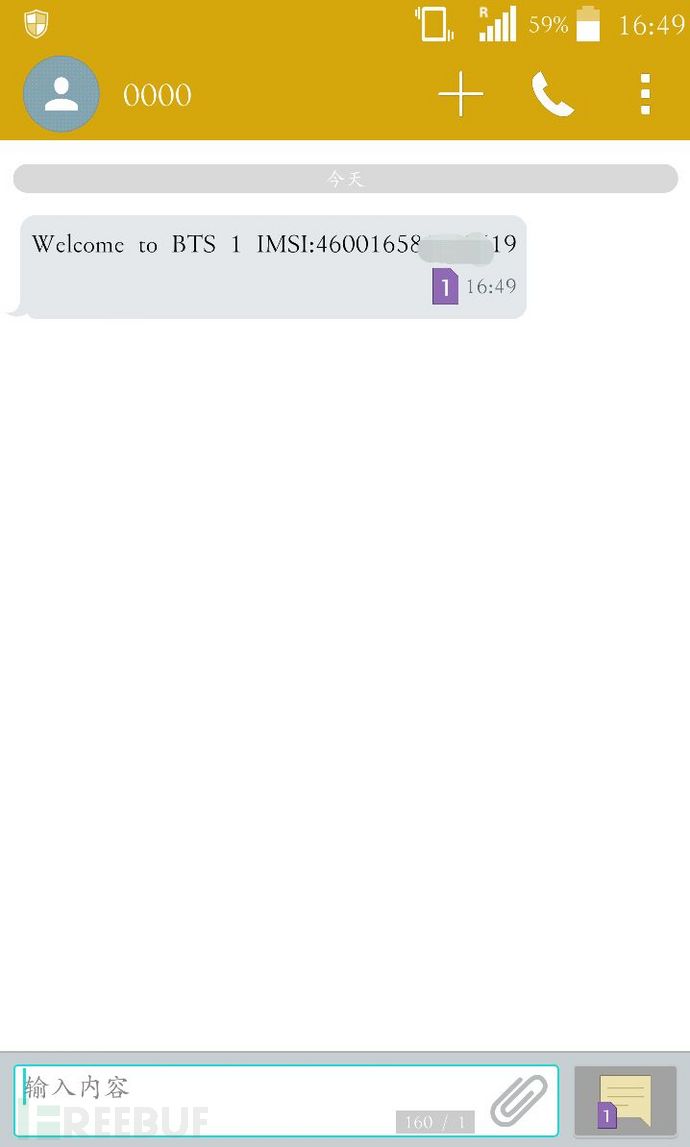
Task: Open the three-dot overflow menu
Action: [645, 94]
